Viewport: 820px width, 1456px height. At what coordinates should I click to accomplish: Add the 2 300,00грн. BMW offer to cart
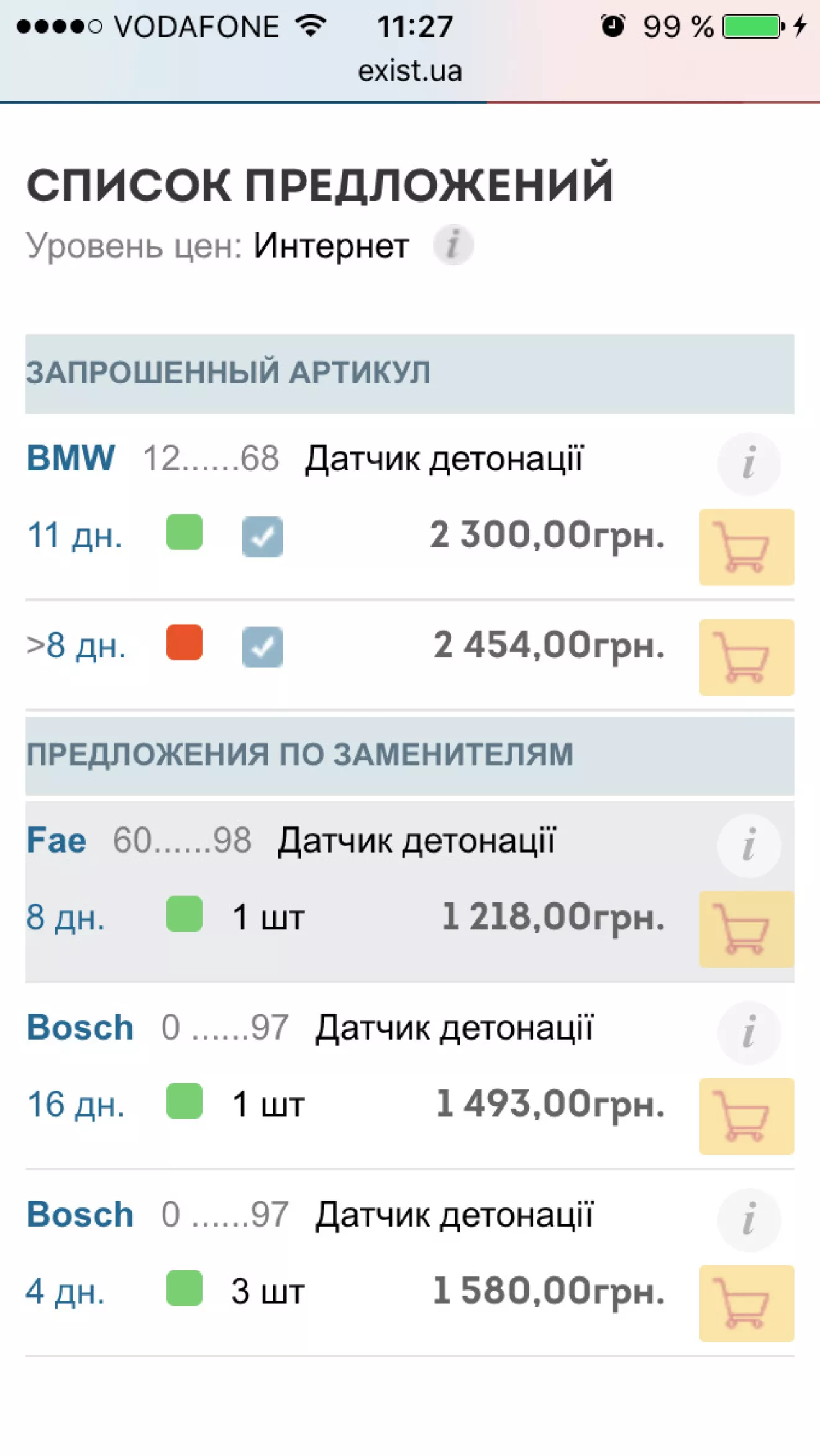[x=747, y=547]
